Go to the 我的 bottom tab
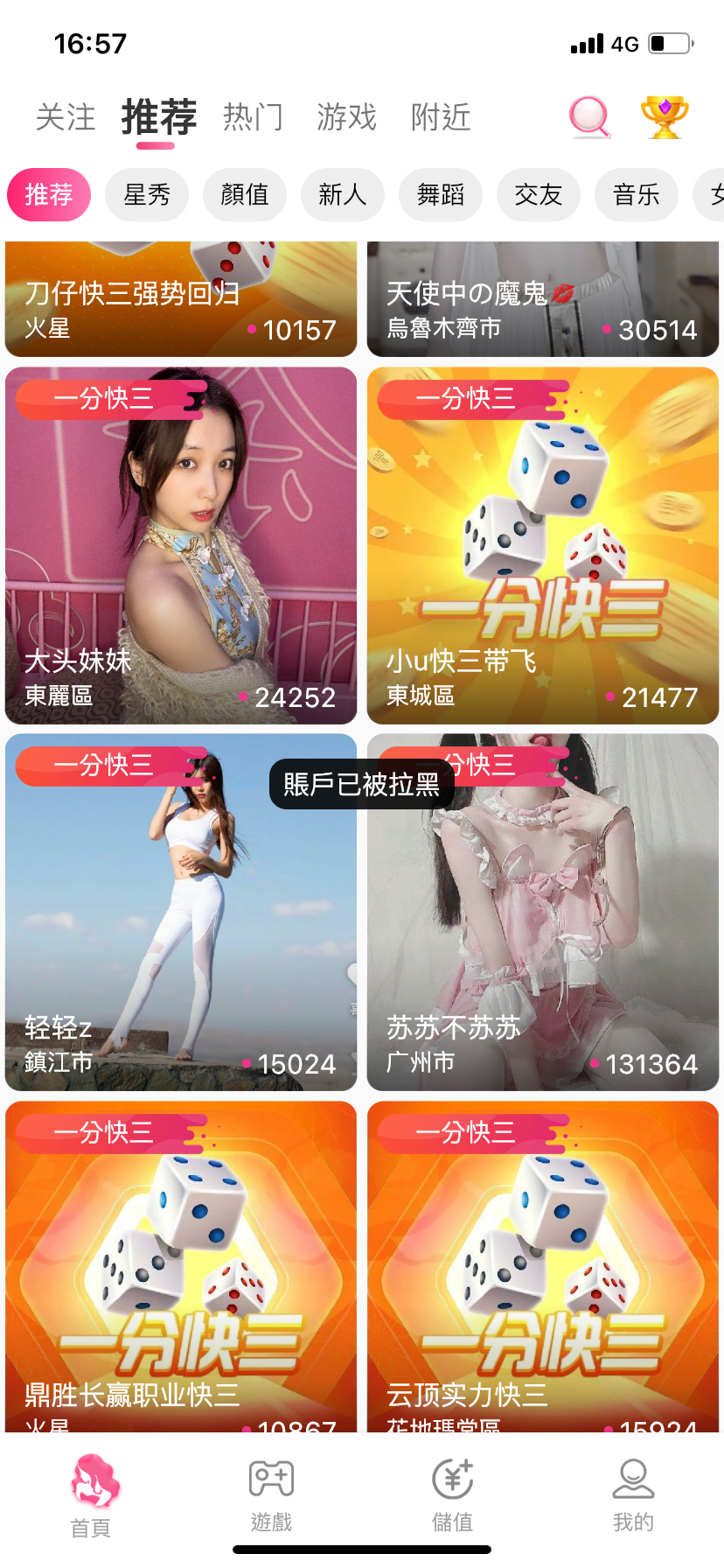This screenshot has width=724, height=1568. point(633,1496)
